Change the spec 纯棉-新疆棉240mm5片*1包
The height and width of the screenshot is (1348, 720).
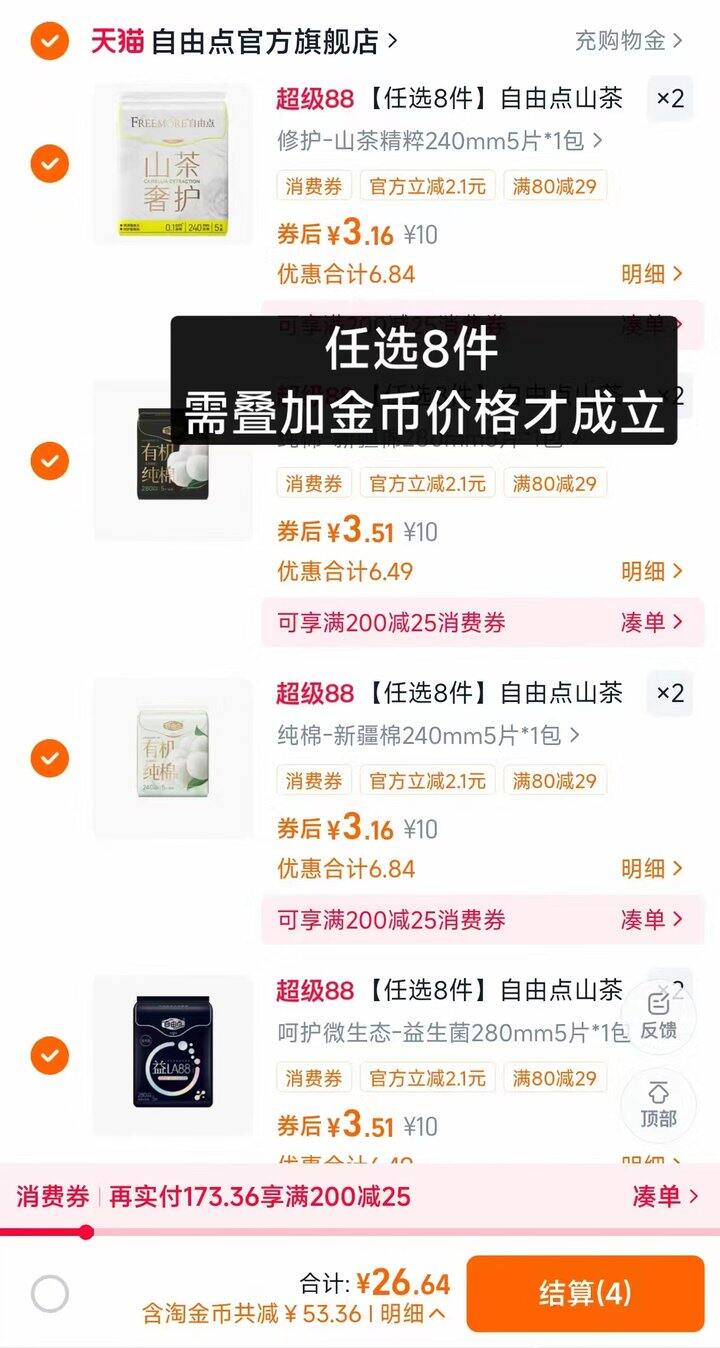tap(427, 736)
